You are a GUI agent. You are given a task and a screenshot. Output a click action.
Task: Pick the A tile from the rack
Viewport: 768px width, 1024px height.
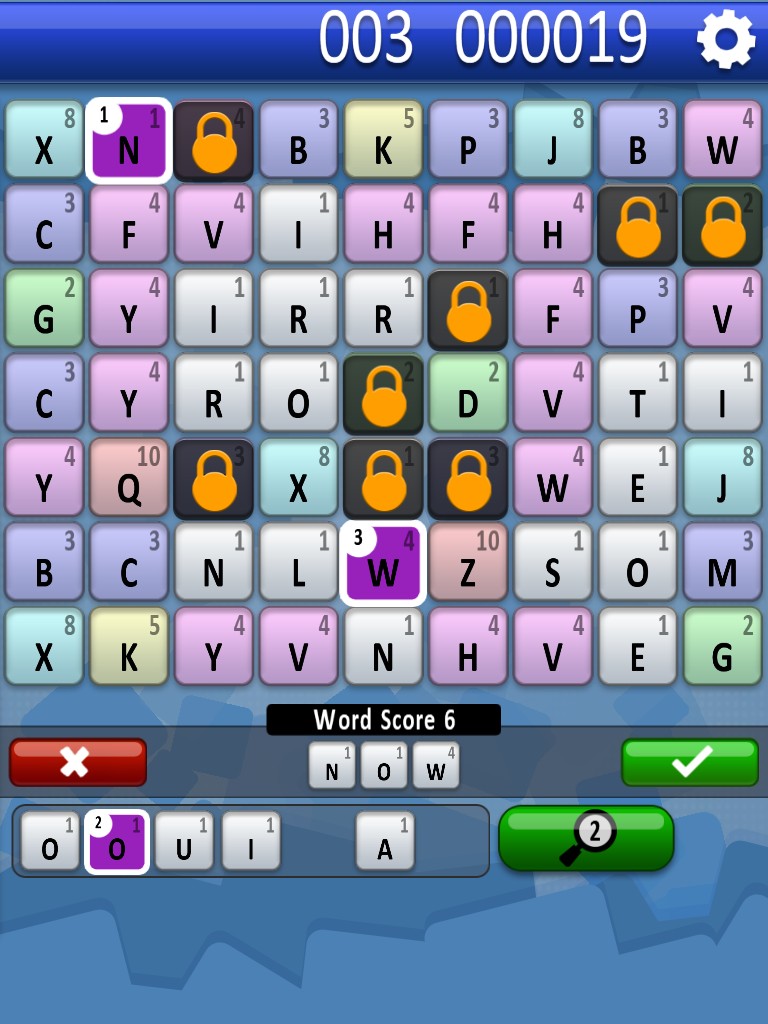tap(385, 842)
